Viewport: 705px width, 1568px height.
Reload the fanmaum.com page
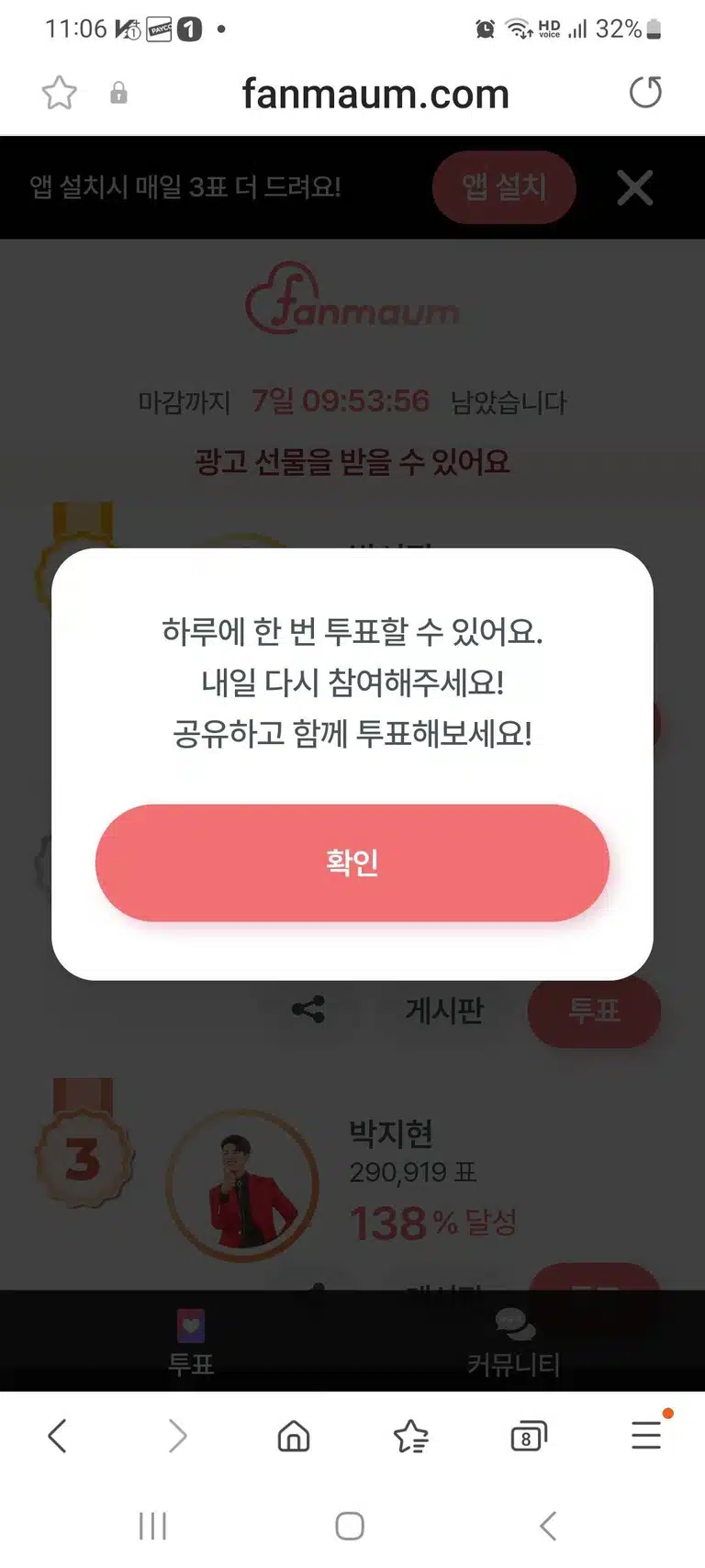click(645, 92)
